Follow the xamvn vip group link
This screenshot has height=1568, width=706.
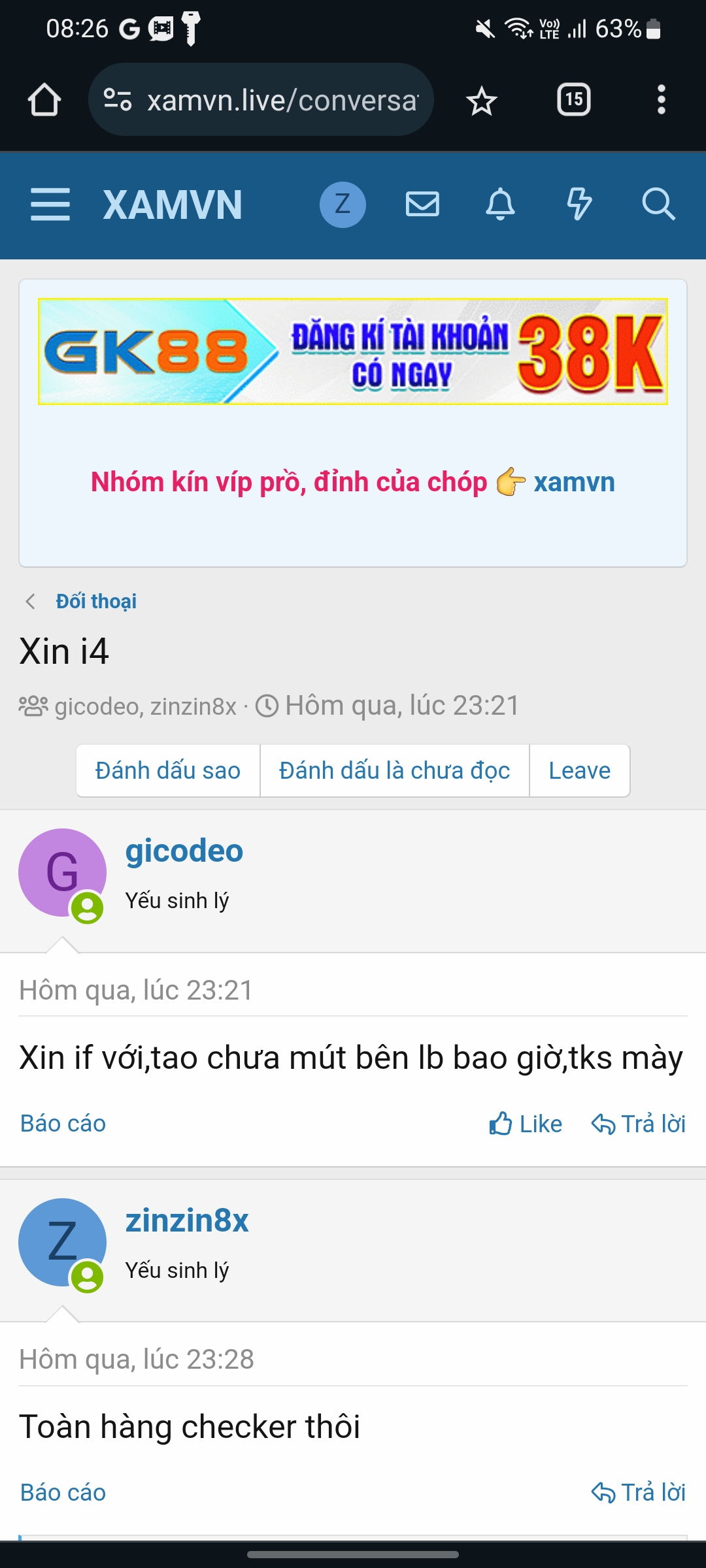[x=574, y=482]
